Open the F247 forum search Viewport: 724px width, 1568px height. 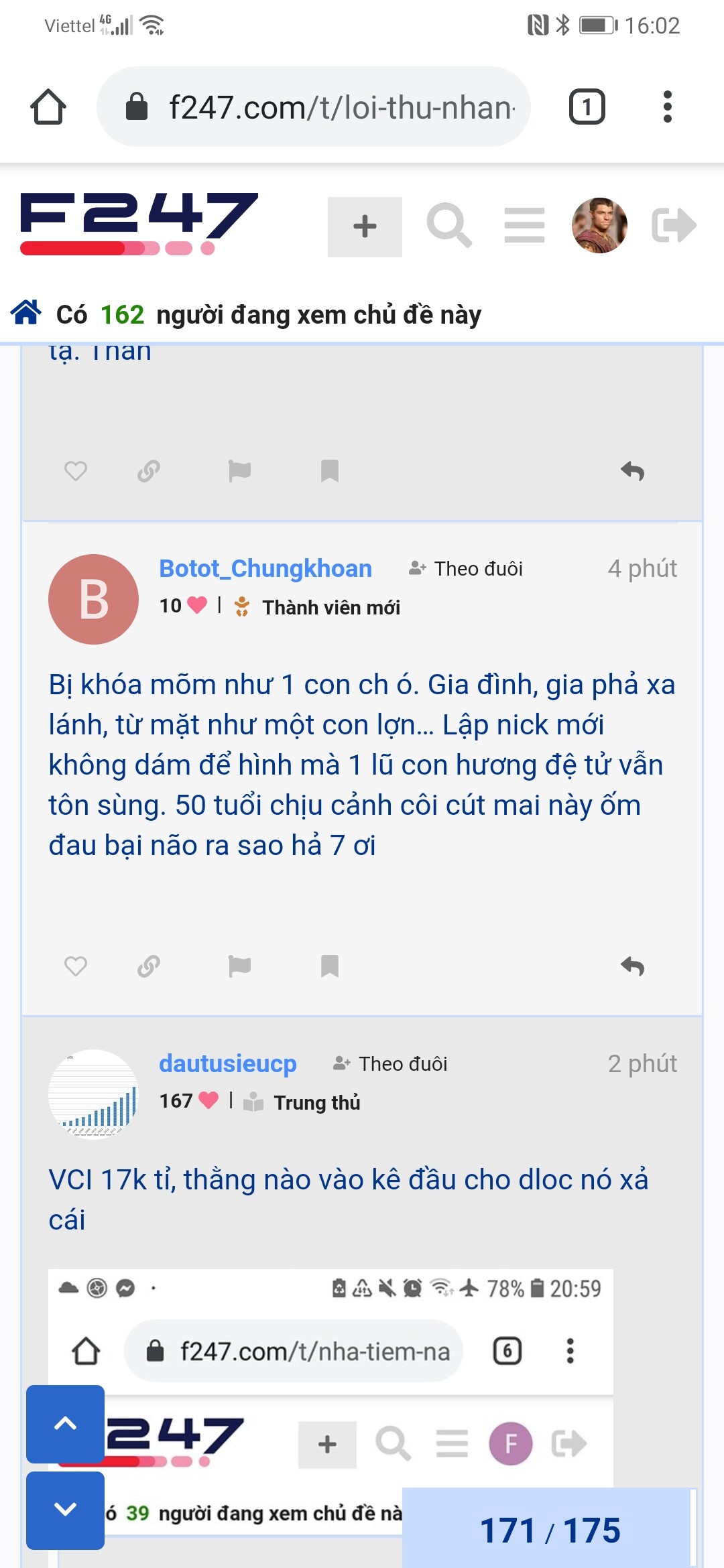(x=448, y=226)
